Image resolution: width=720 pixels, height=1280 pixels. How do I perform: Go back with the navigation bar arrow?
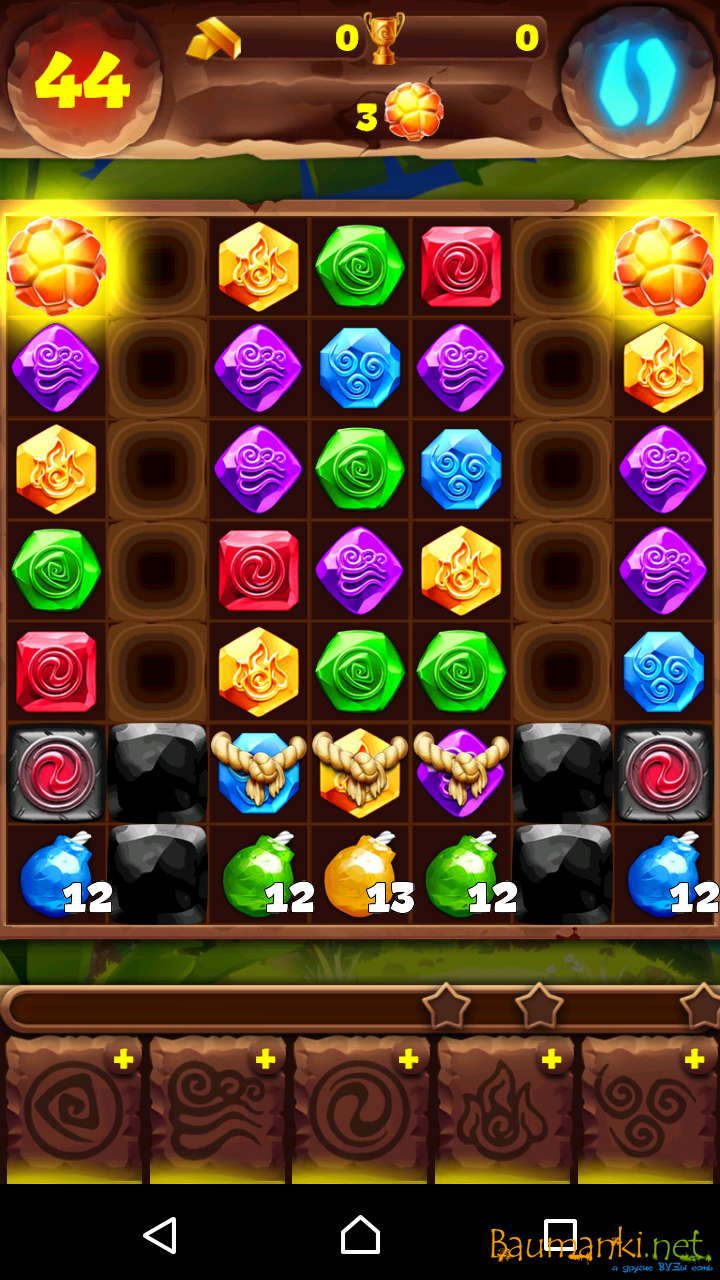tap(160, 1235)
